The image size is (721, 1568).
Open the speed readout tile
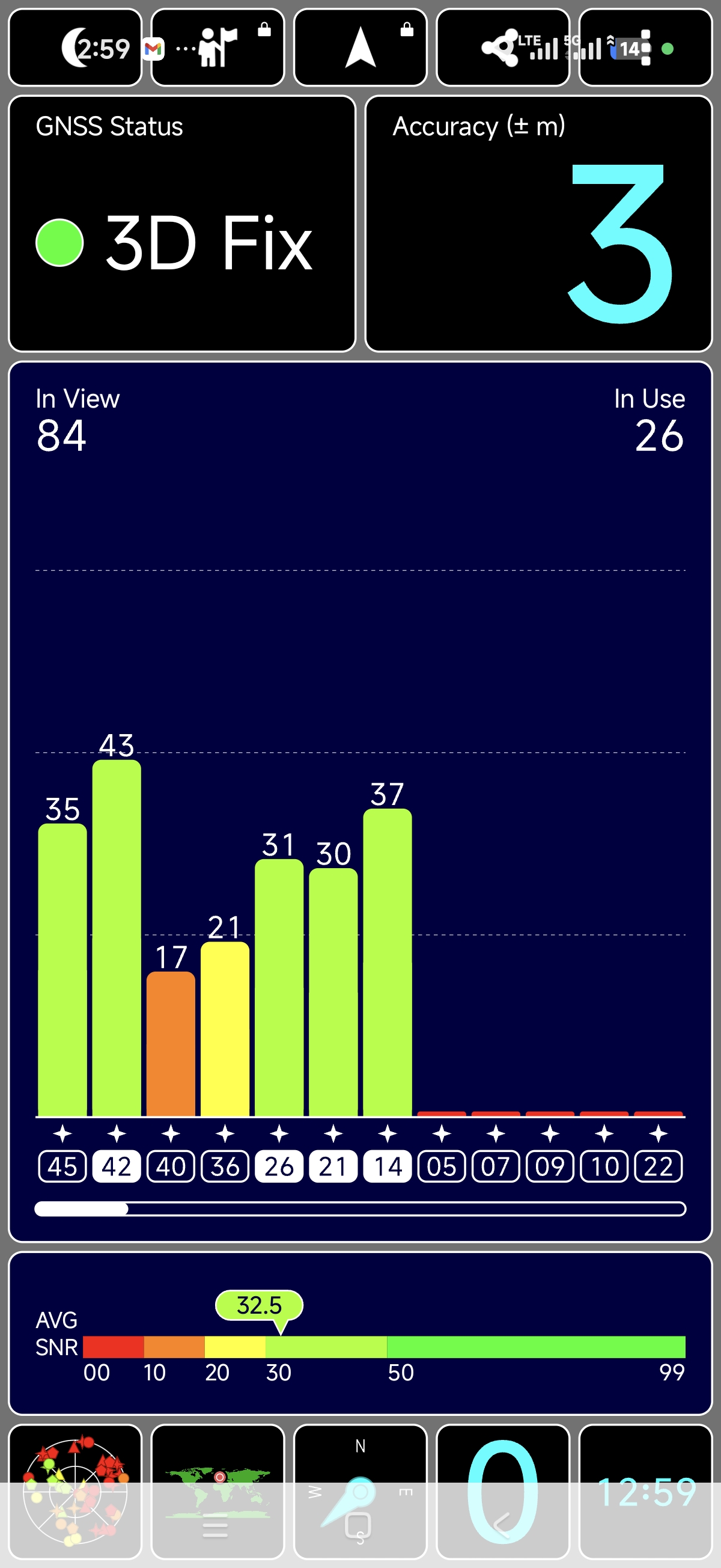502,1491
